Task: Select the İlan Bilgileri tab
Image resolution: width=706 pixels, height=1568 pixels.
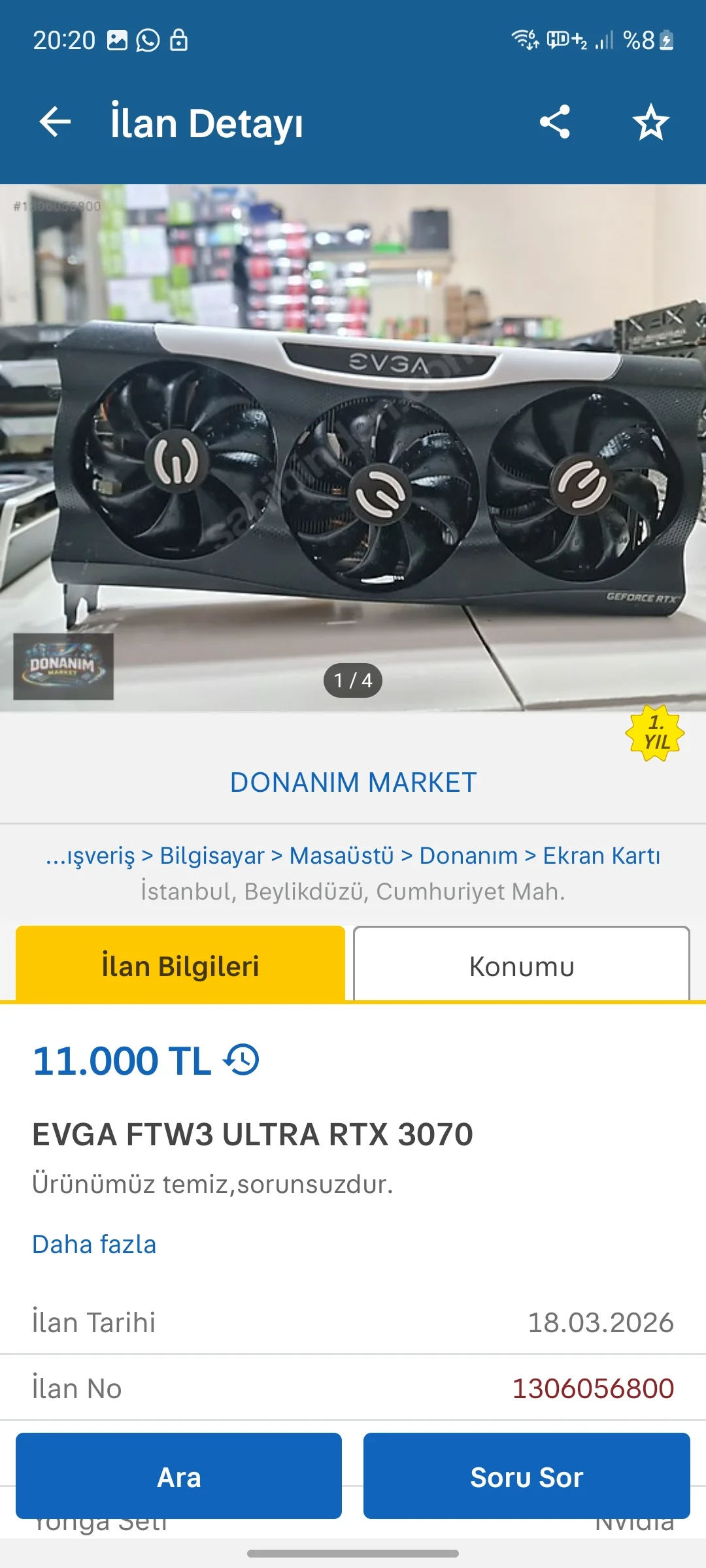Action: click(180, 966)
